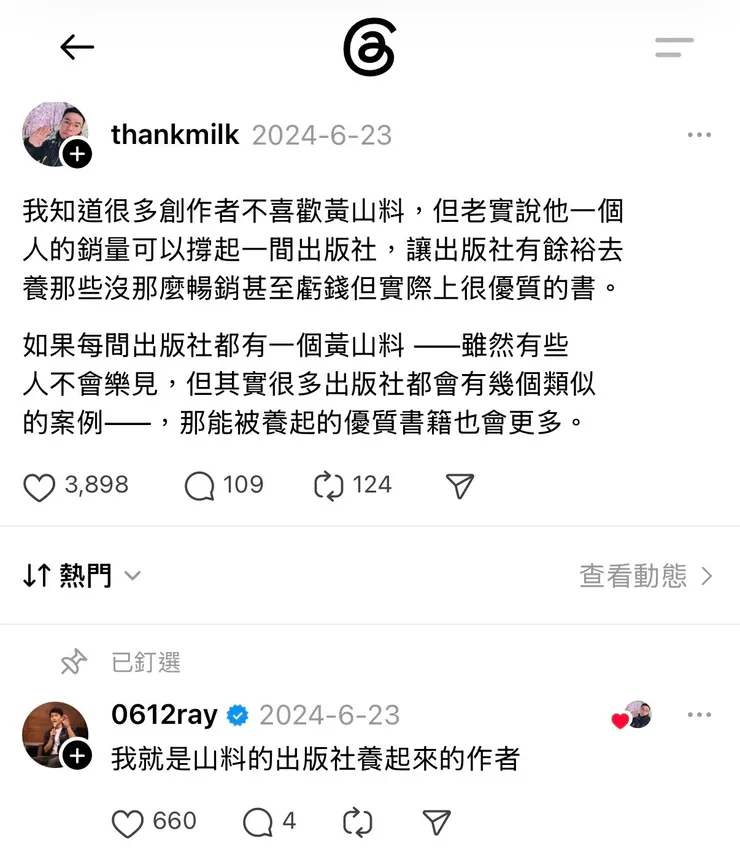Image resolution: width=740 pixels, height=858 pixels.
Task: Open the two-line menu at top right
Action: tap(674, 47)
